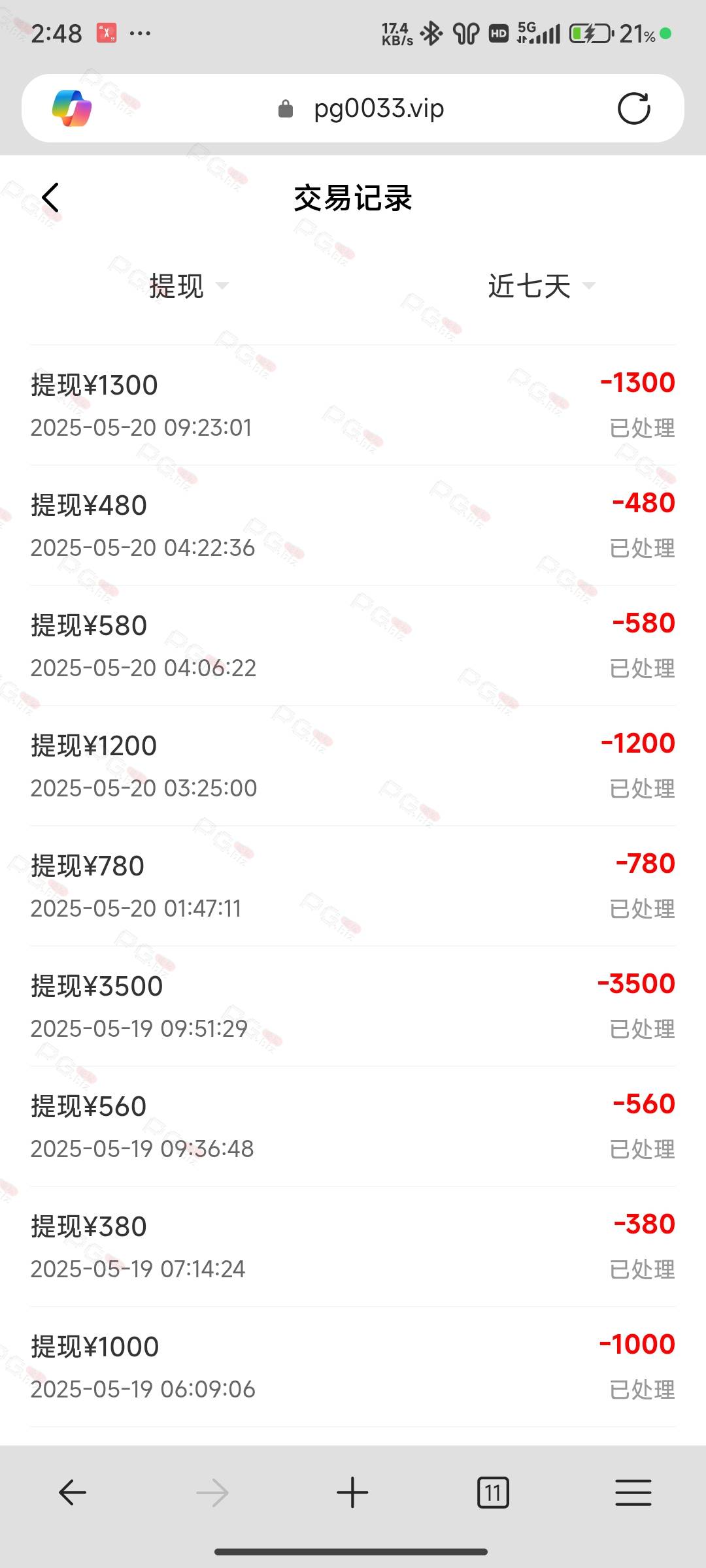Reload the page with the refresh icon
706x1568 pixels.
[633, 108]
